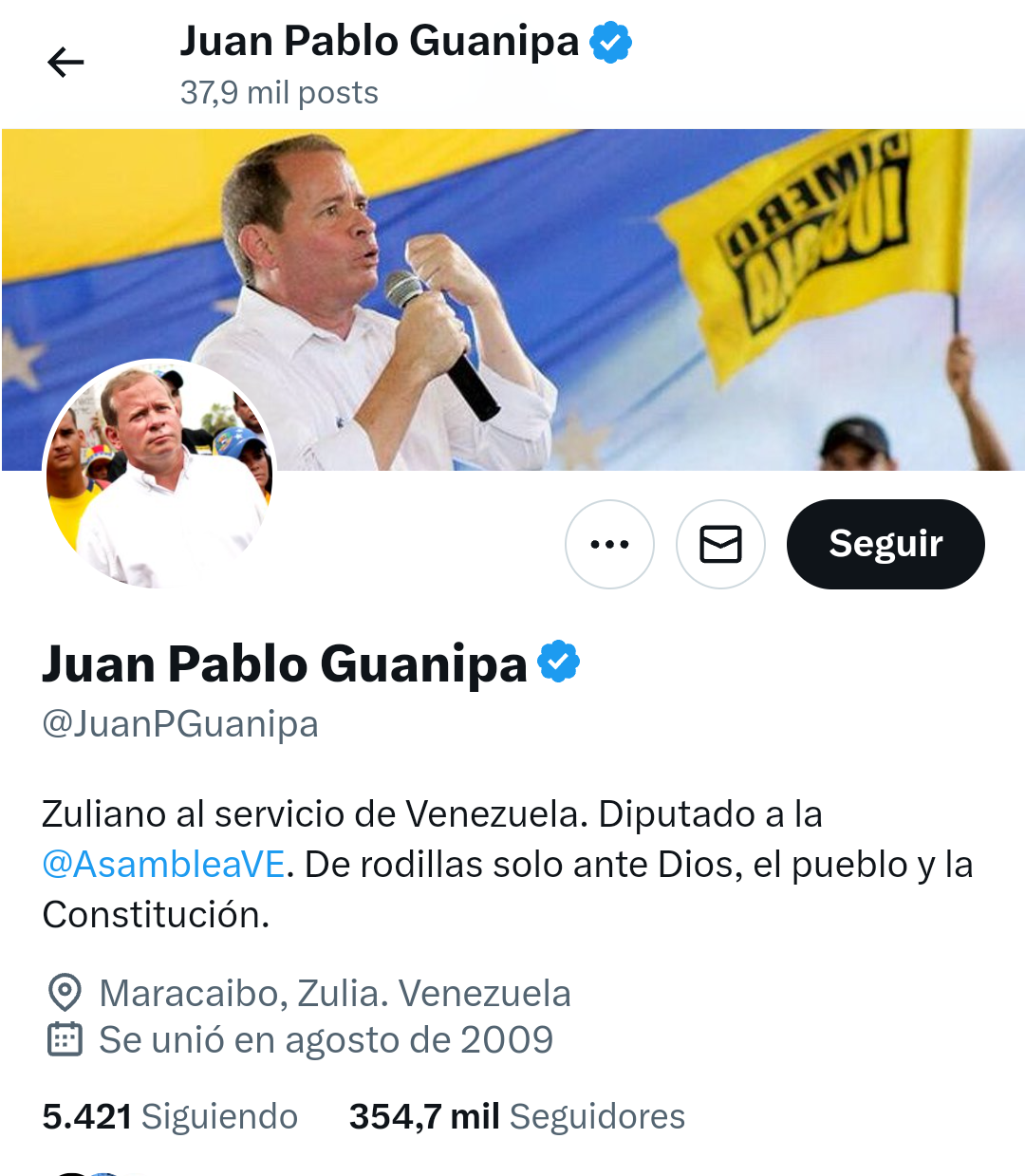Follow with the Seguir button
The image size is (1025, 1176).
(885, 544)
